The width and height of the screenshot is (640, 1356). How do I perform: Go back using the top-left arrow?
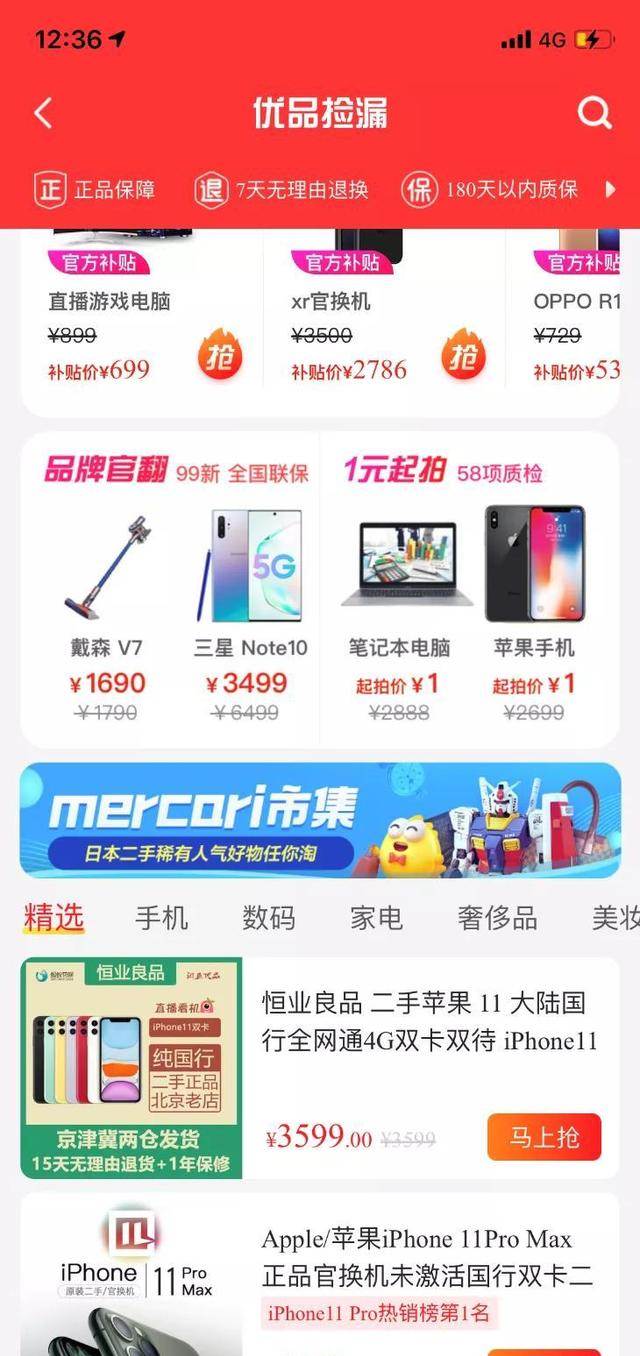43,113
